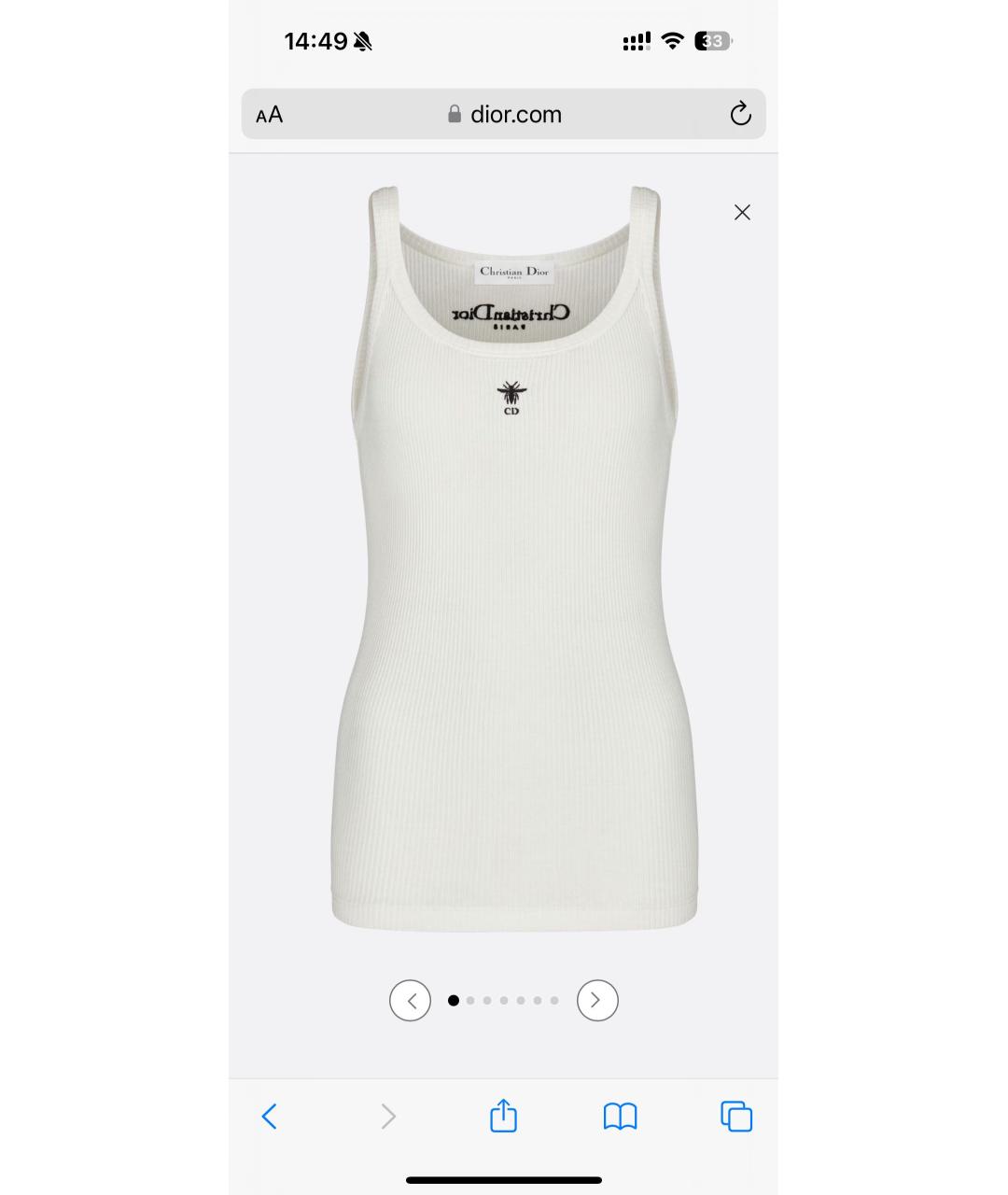Image resolution: width=1008 pixels, height=1195 pixels.
Task: Tap the dior.com address bar
Action: [505, 114]
